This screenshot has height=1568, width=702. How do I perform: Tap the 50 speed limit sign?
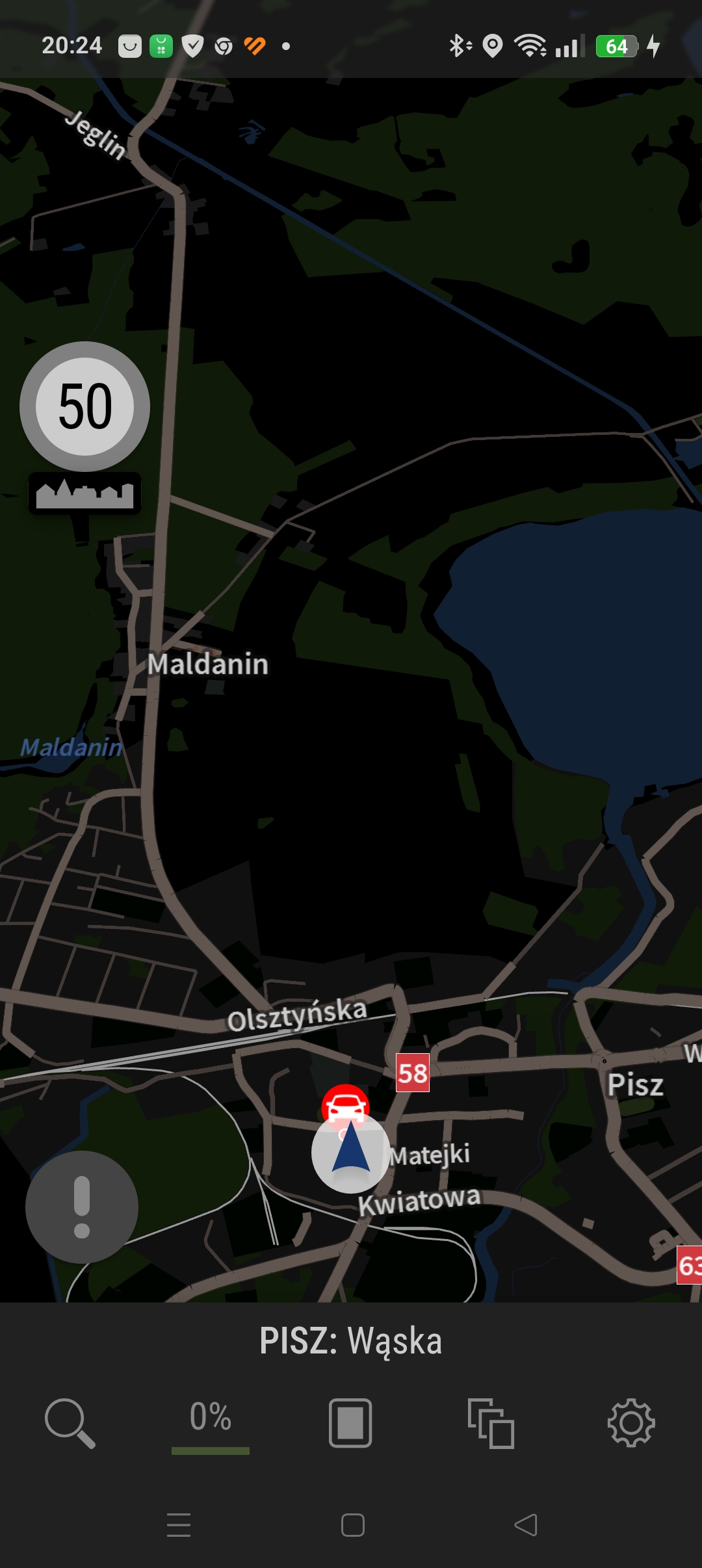85,406
